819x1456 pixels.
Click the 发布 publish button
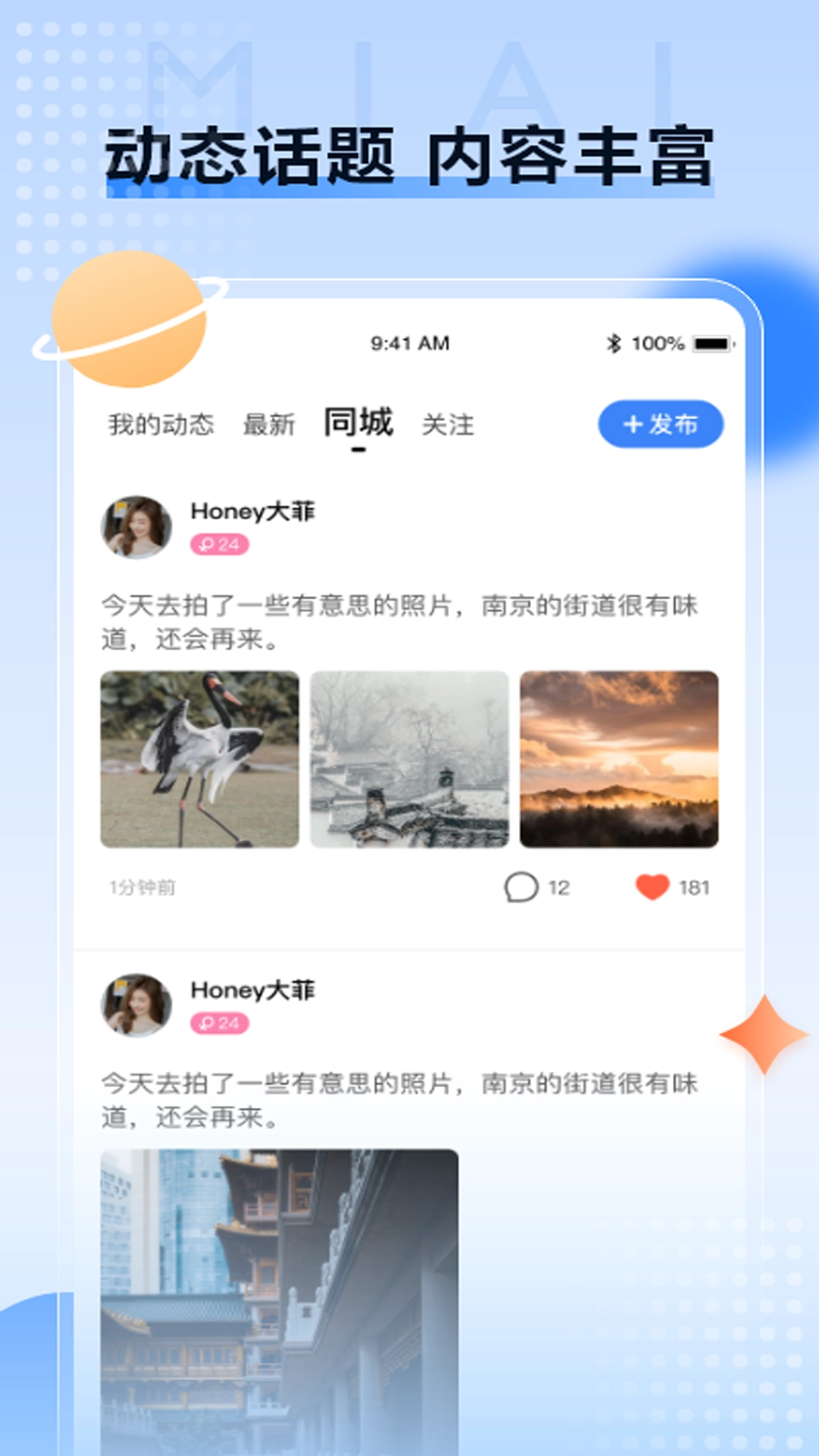pyautogui.click(x=661, y=424)
